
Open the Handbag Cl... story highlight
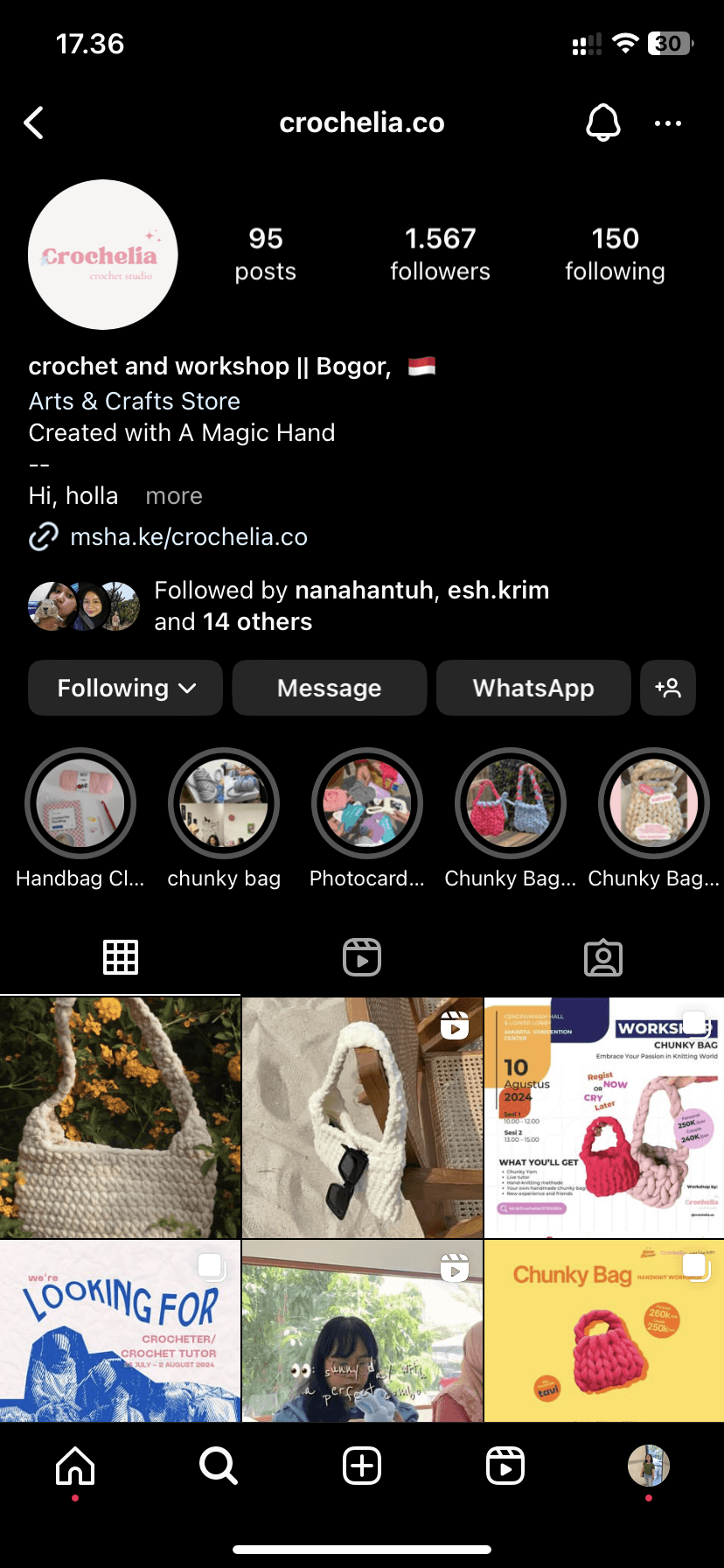click(80, 803)
